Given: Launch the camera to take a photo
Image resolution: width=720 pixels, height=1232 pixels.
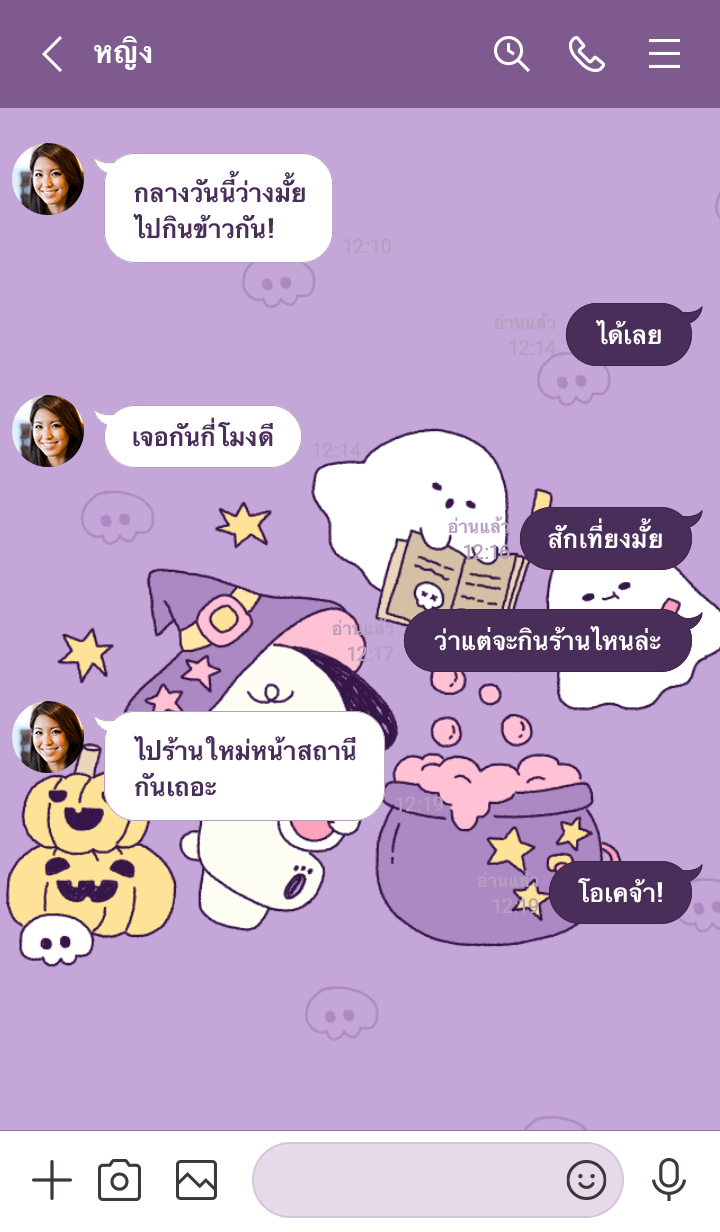Looking at the screenshot, I should (x=120, y=1181).
